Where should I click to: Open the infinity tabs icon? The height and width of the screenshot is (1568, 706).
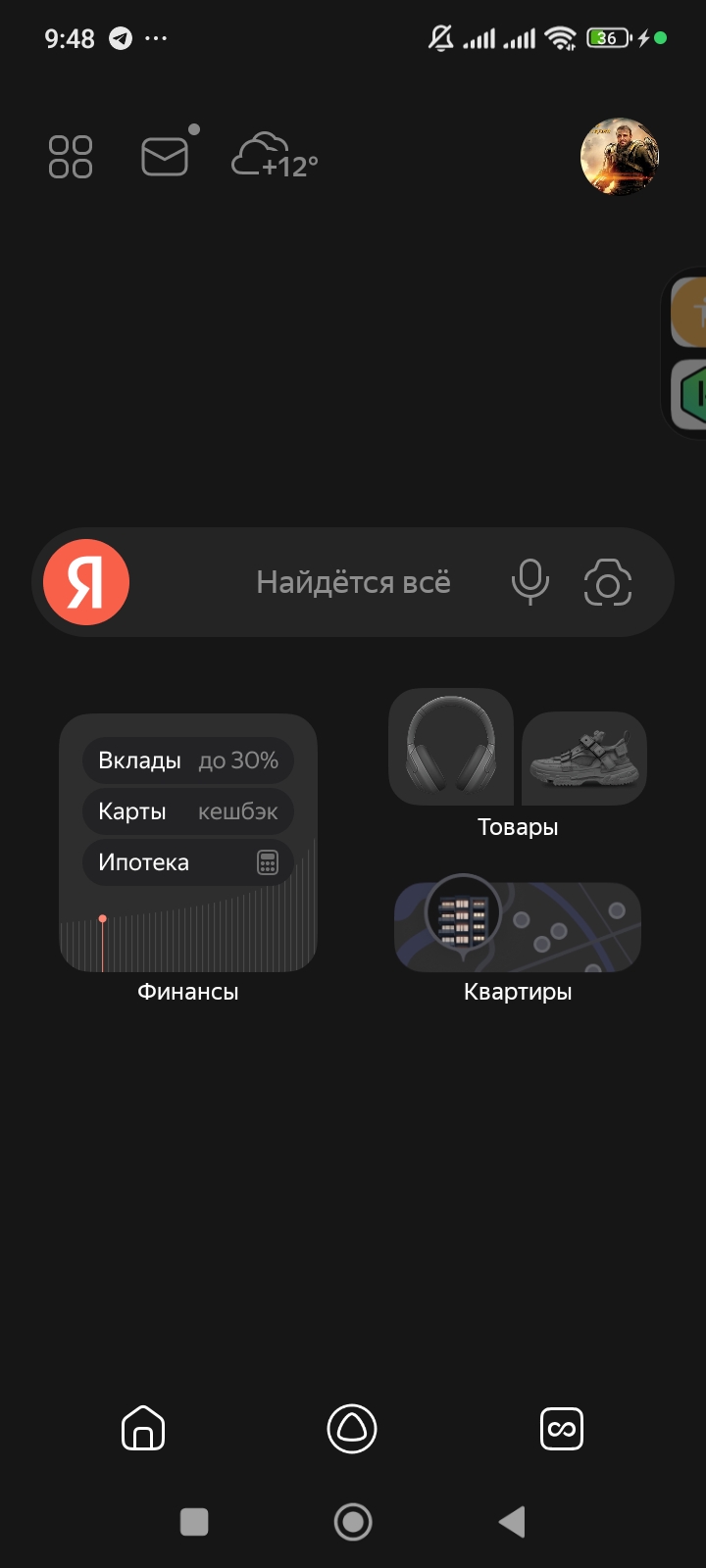[562, 1428]
